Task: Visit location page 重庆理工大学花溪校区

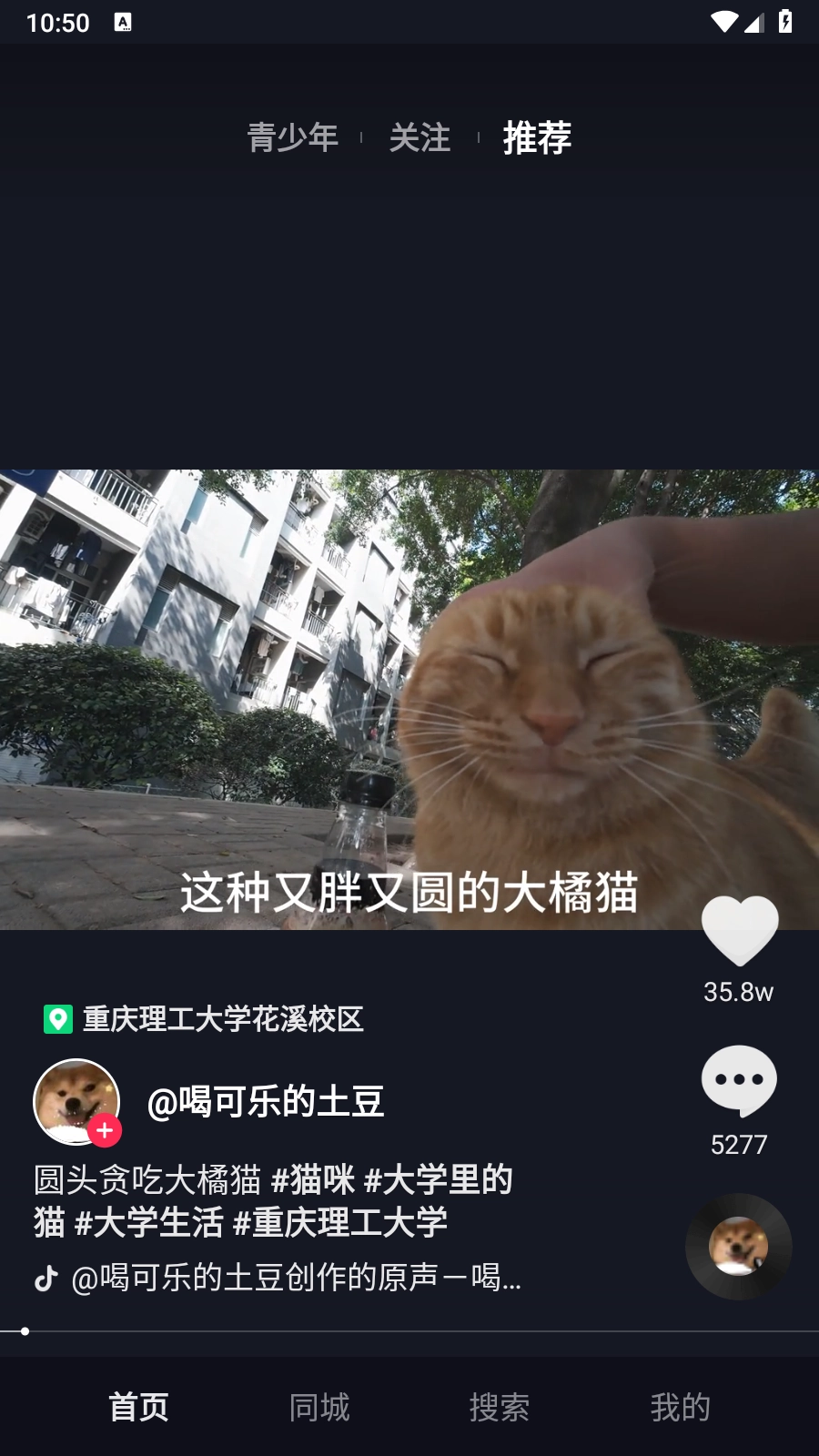Action: (x=221, y=1020)
